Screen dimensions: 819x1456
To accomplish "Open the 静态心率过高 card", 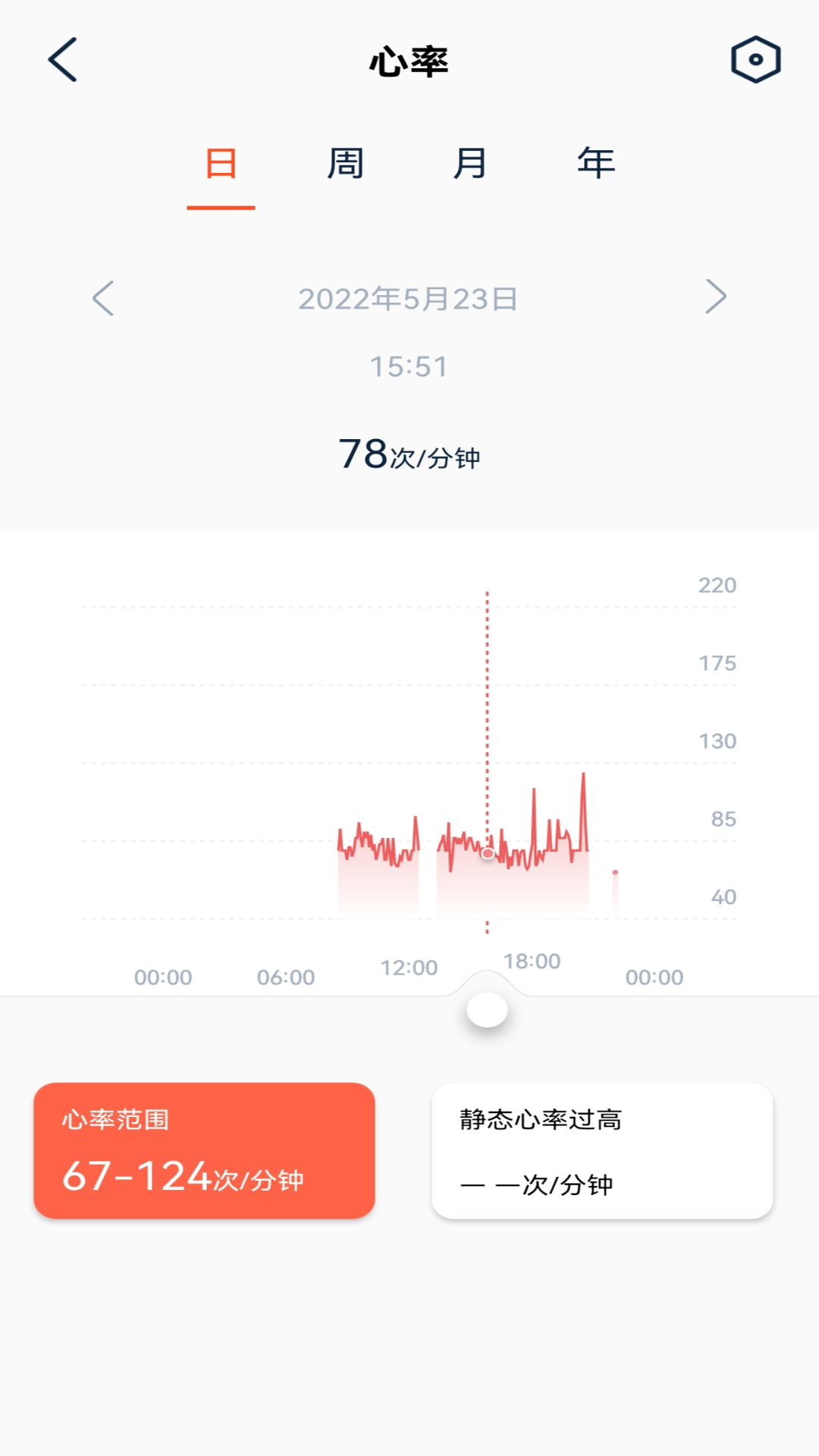I will point(602,1150).
